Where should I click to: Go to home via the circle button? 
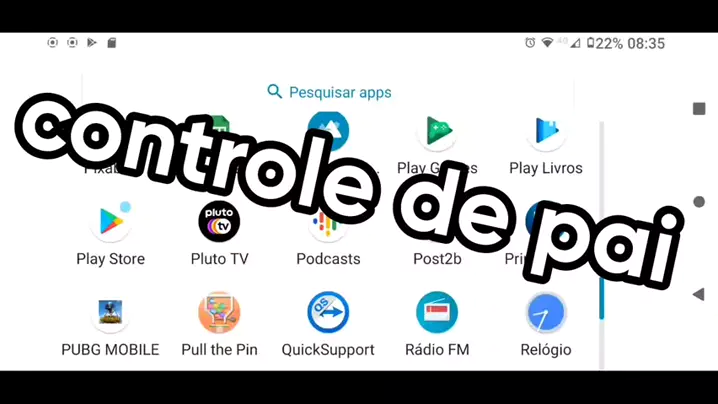coord(698,202)
